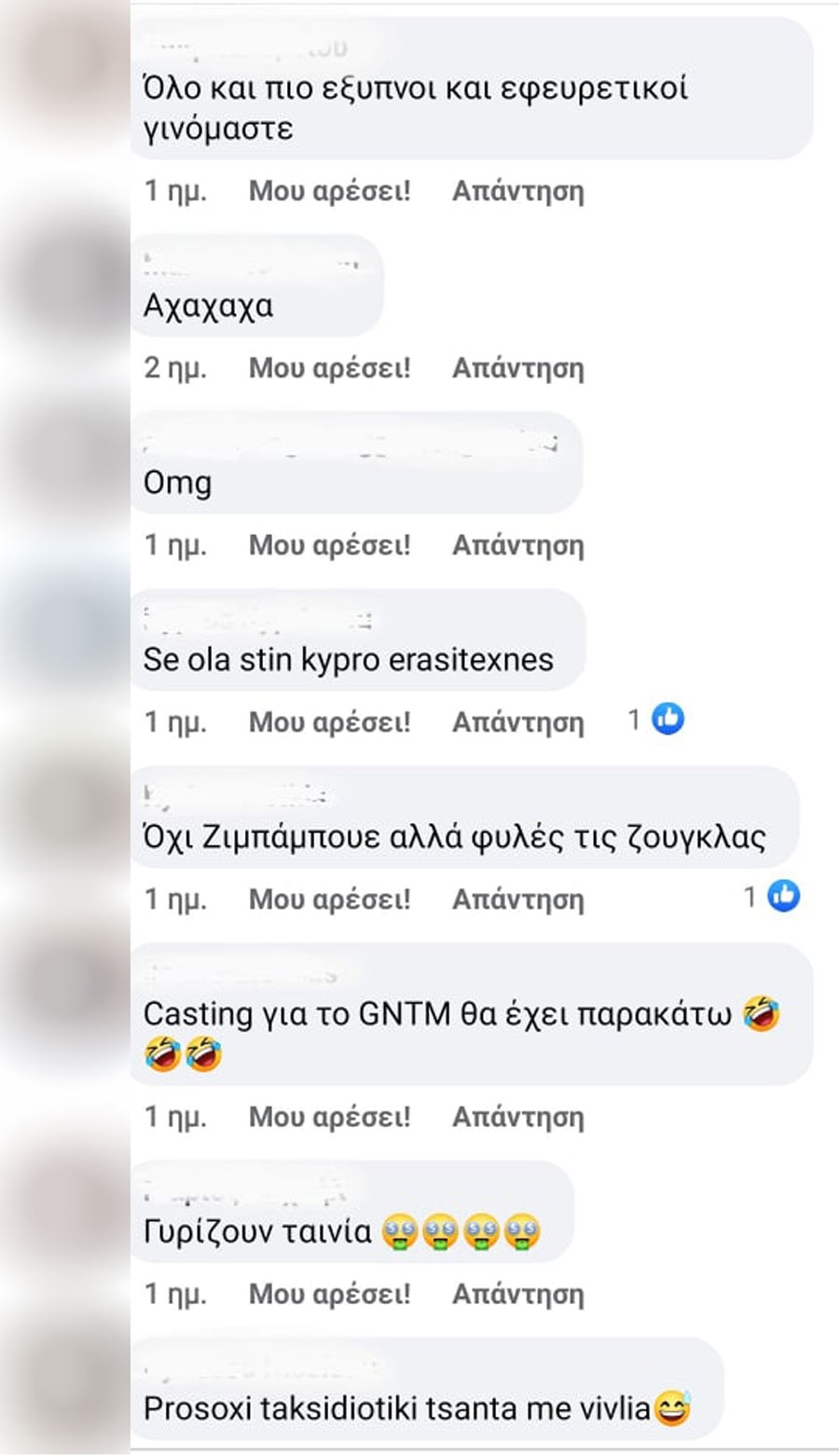Image resolution: width=839 pixels, height=1456 pixels.
Task: Like the 'Se ola stin kypro erasitexnes' comment
Action: pyautogui.click(x=329, y=722)
